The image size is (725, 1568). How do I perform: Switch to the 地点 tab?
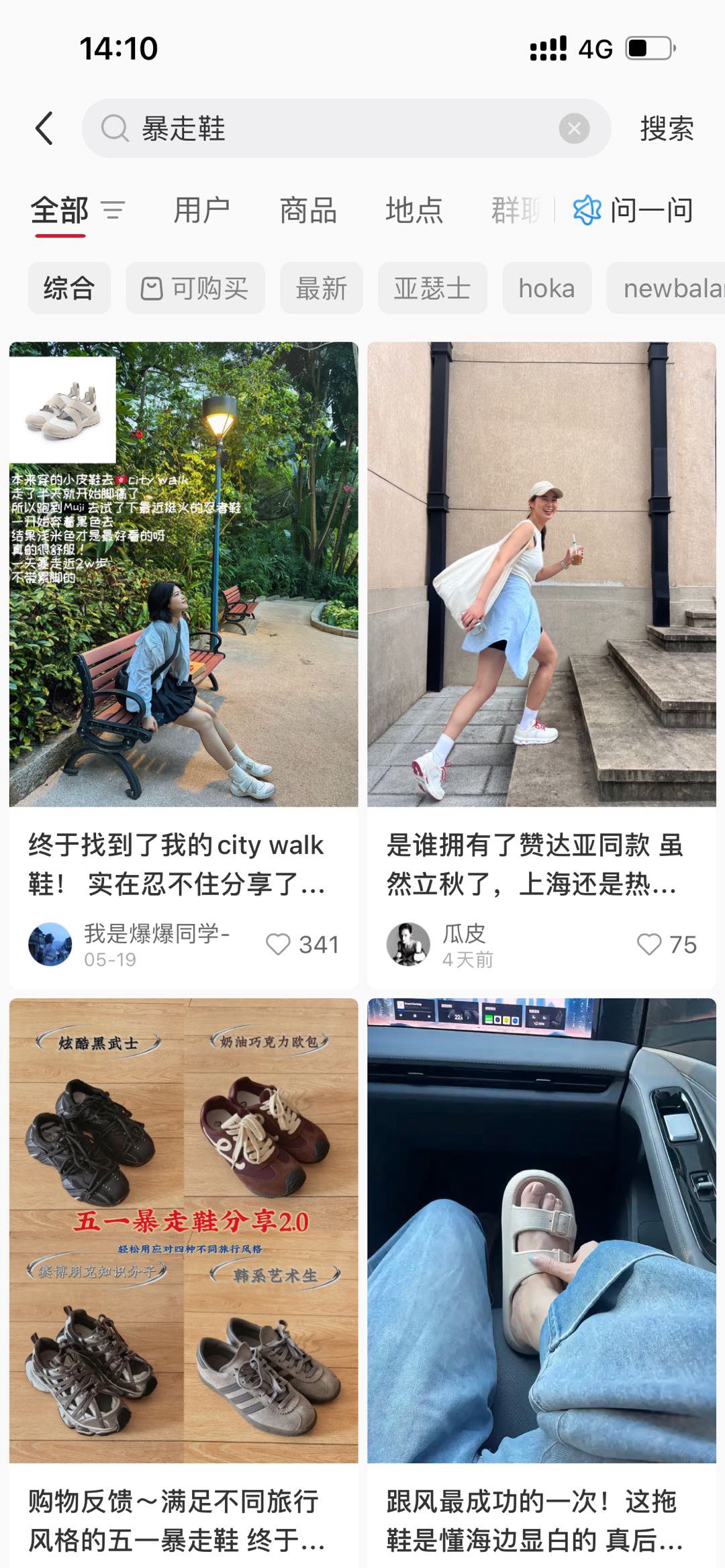414,211
